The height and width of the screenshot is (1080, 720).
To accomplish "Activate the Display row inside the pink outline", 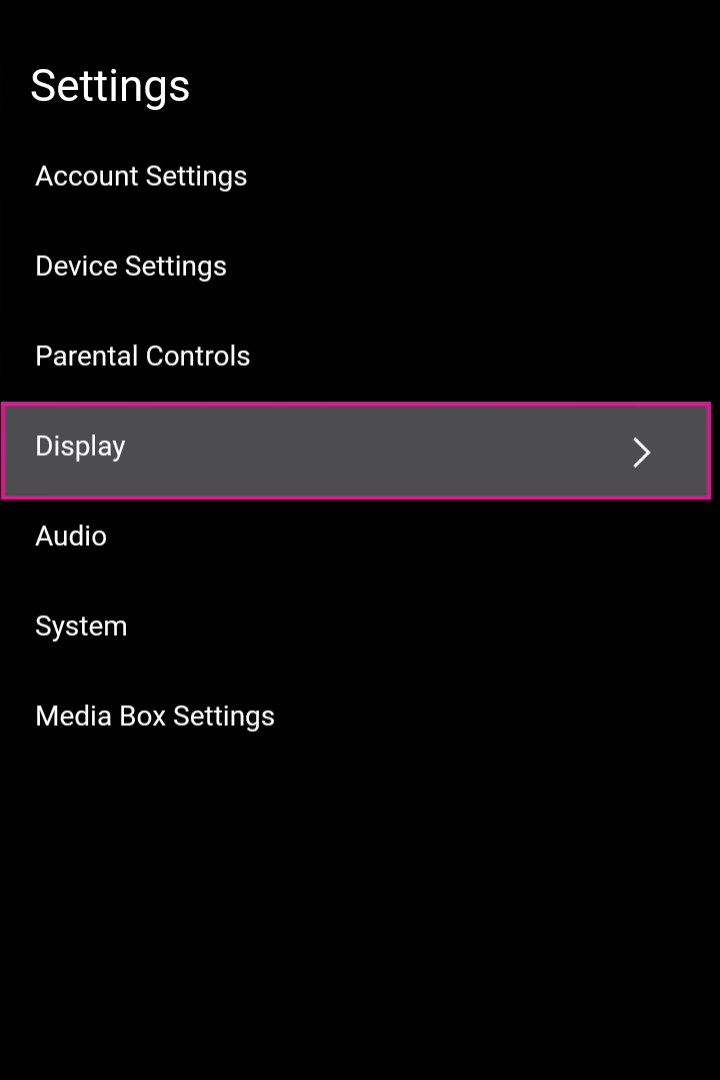I will coord(355,450).
